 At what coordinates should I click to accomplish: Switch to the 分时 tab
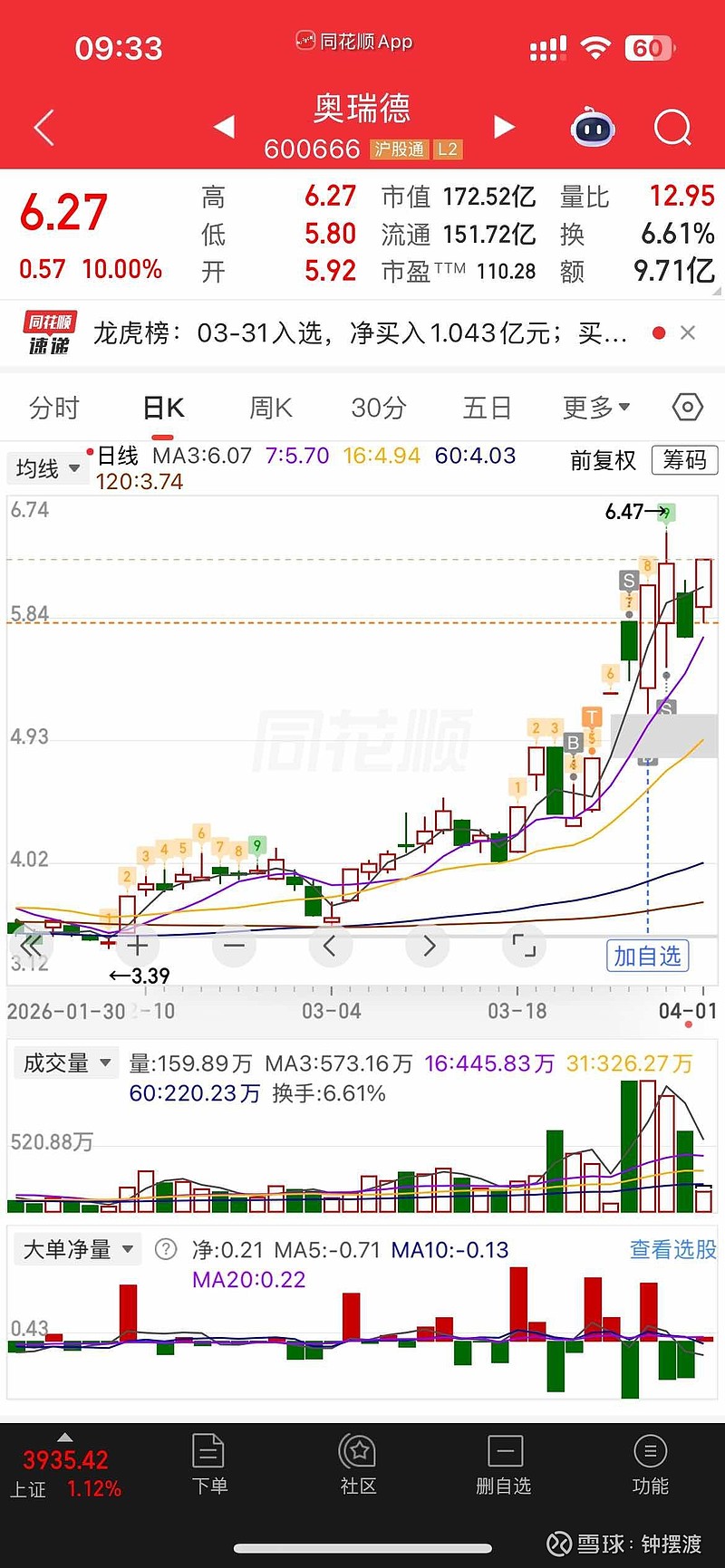[54, 409]
